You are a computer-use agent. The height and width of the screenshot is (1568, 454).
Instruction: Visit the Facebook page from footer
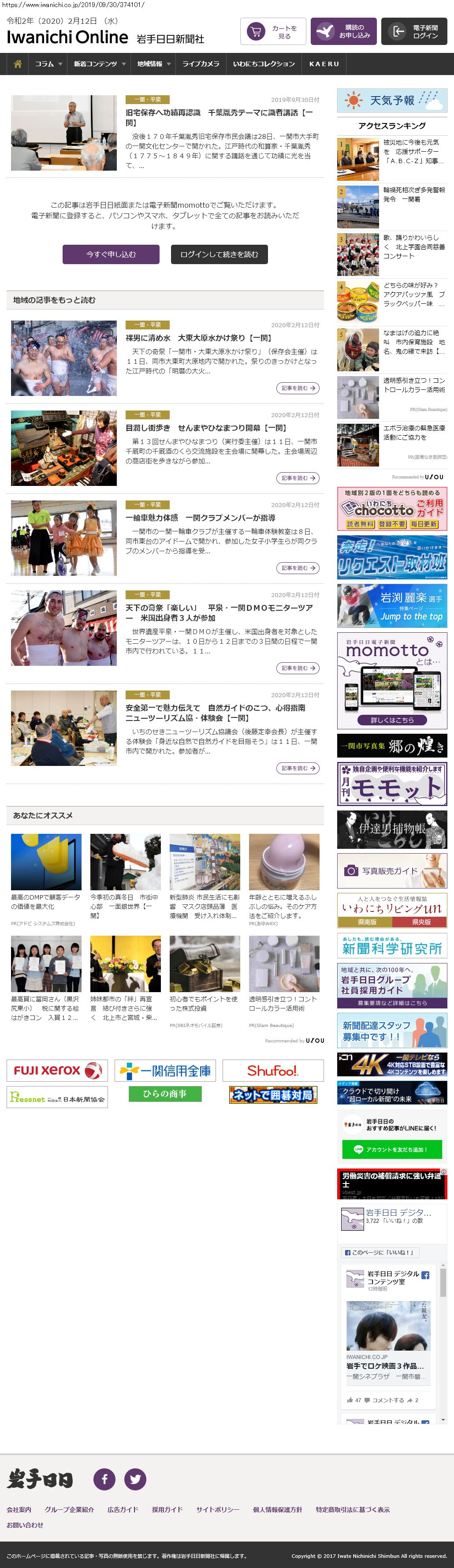[104, 1478]
